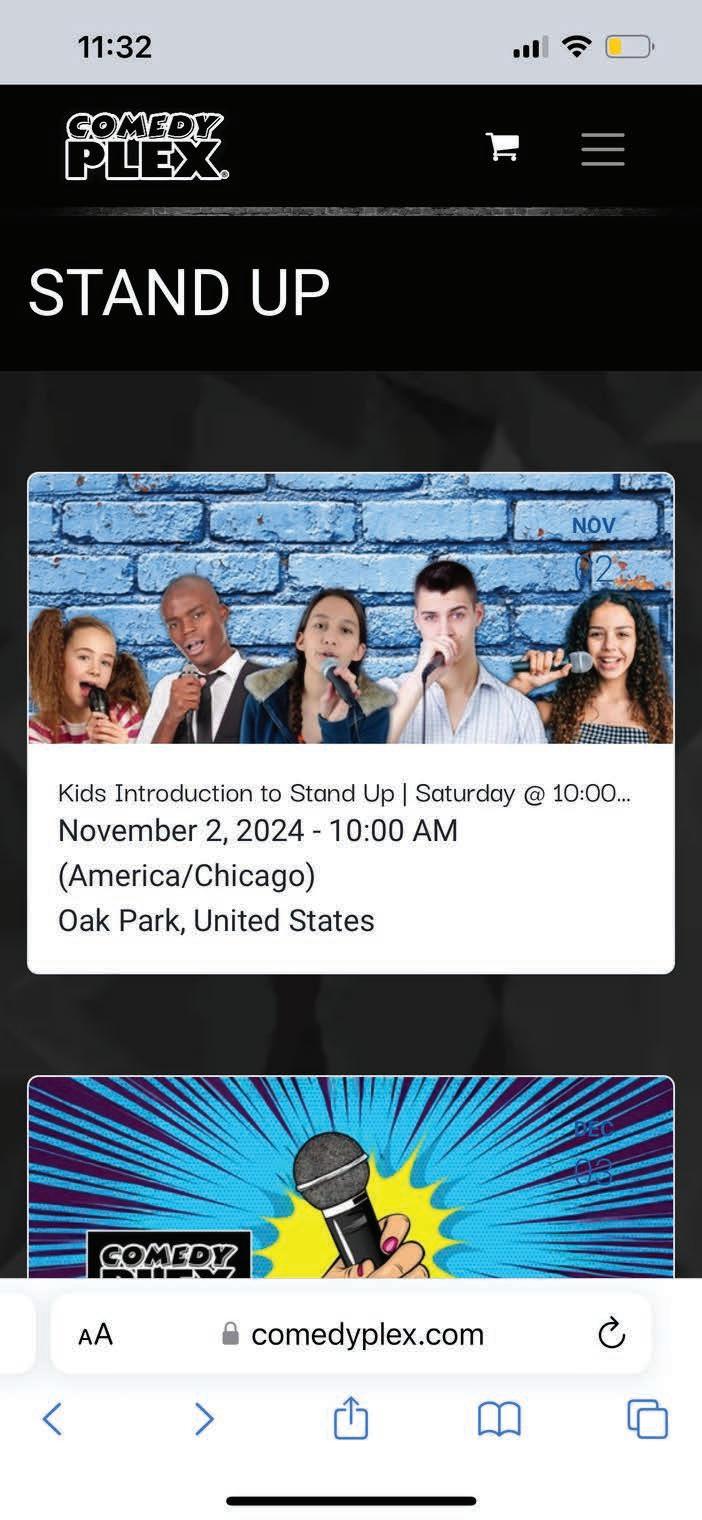
Task: Open the shopping cart
Action: [502, 147]
